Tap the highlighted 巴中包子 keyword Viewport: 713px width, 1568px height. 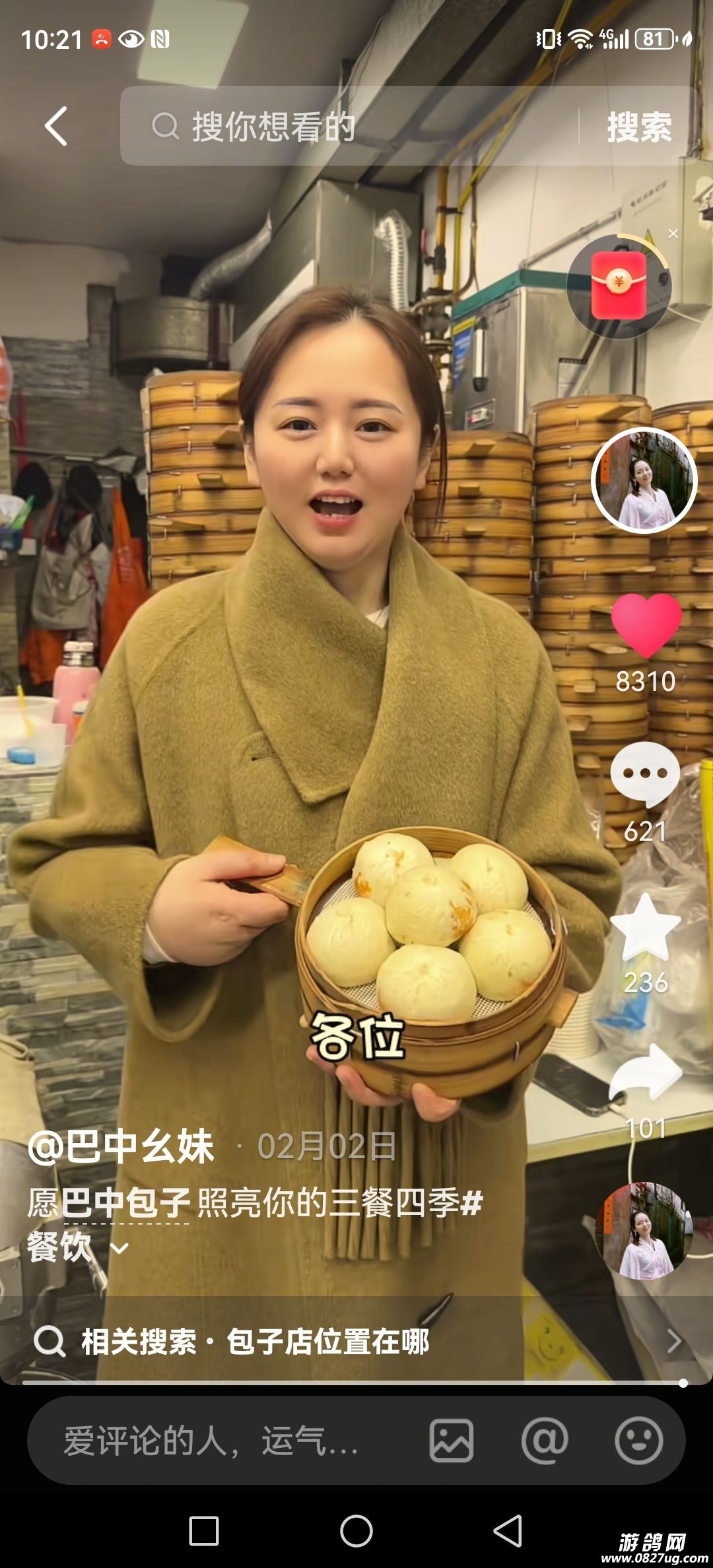[x=125, y=1202]
